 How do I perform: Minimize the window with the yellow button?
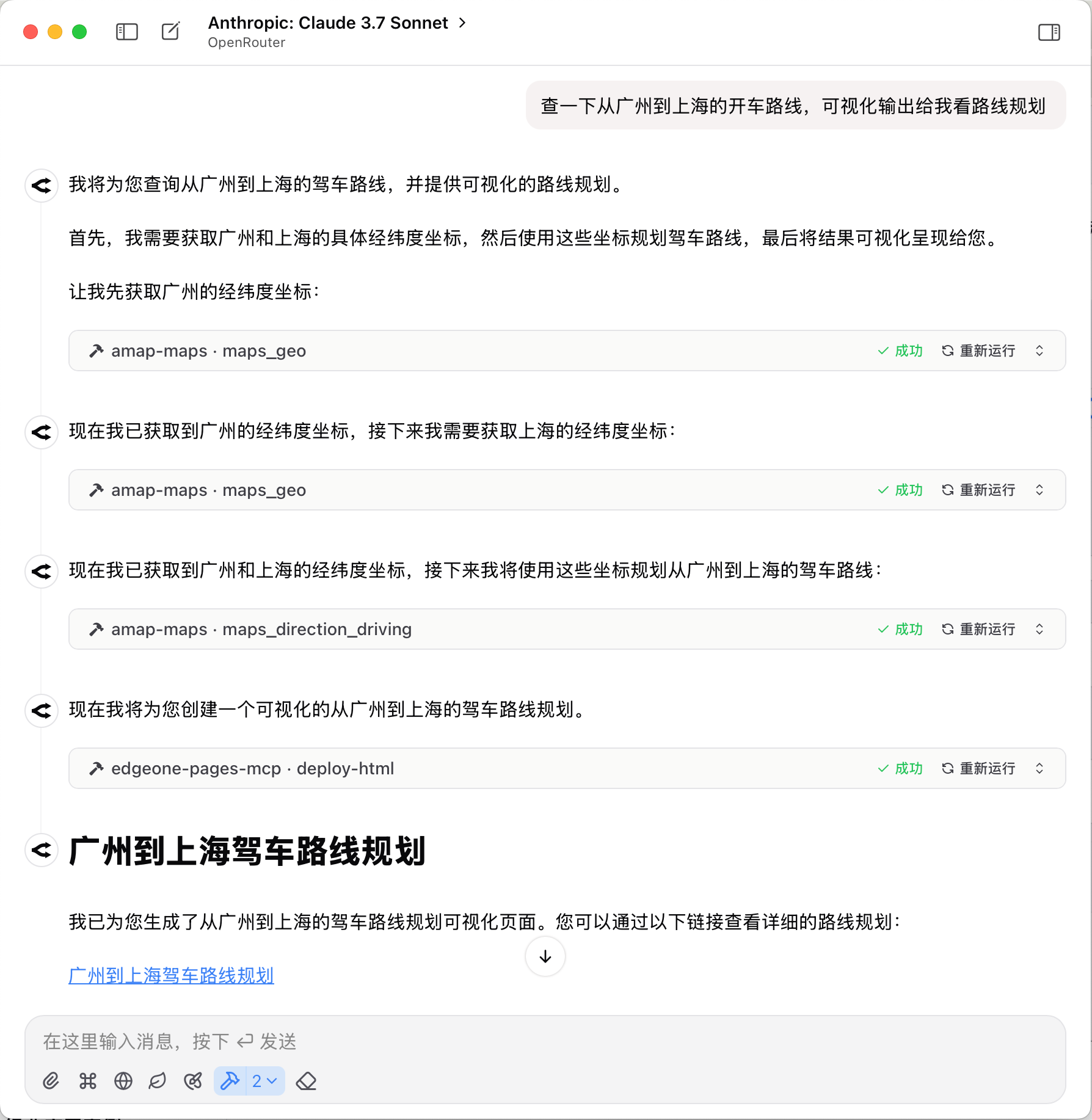[55, 32]
